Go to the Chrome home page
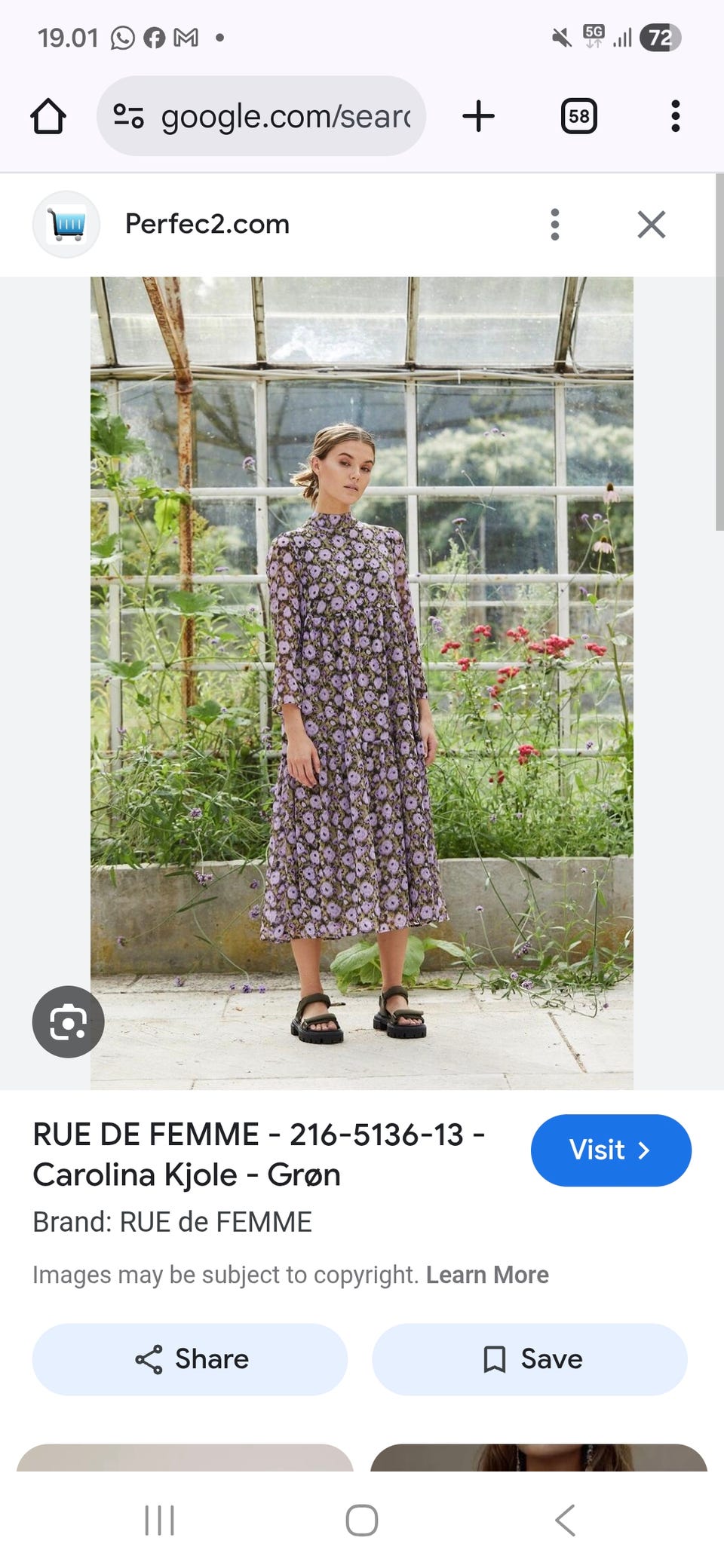The width and height of the screenshot is (724, 1568). point(48,117)
